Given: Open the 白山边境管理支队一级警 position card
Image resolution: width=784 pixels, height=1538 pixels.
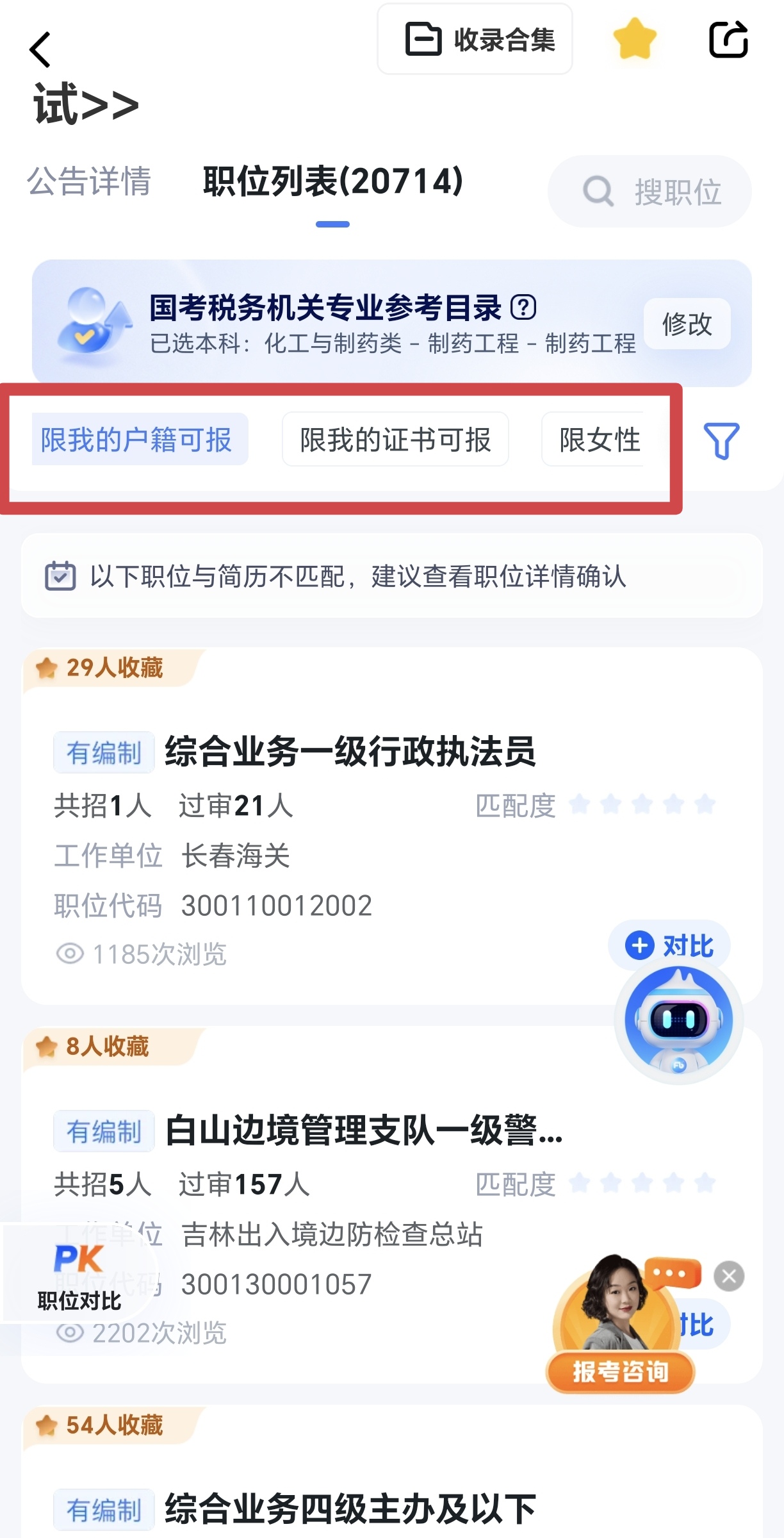Looking at the screenshot, I should tap(363, 1130).
